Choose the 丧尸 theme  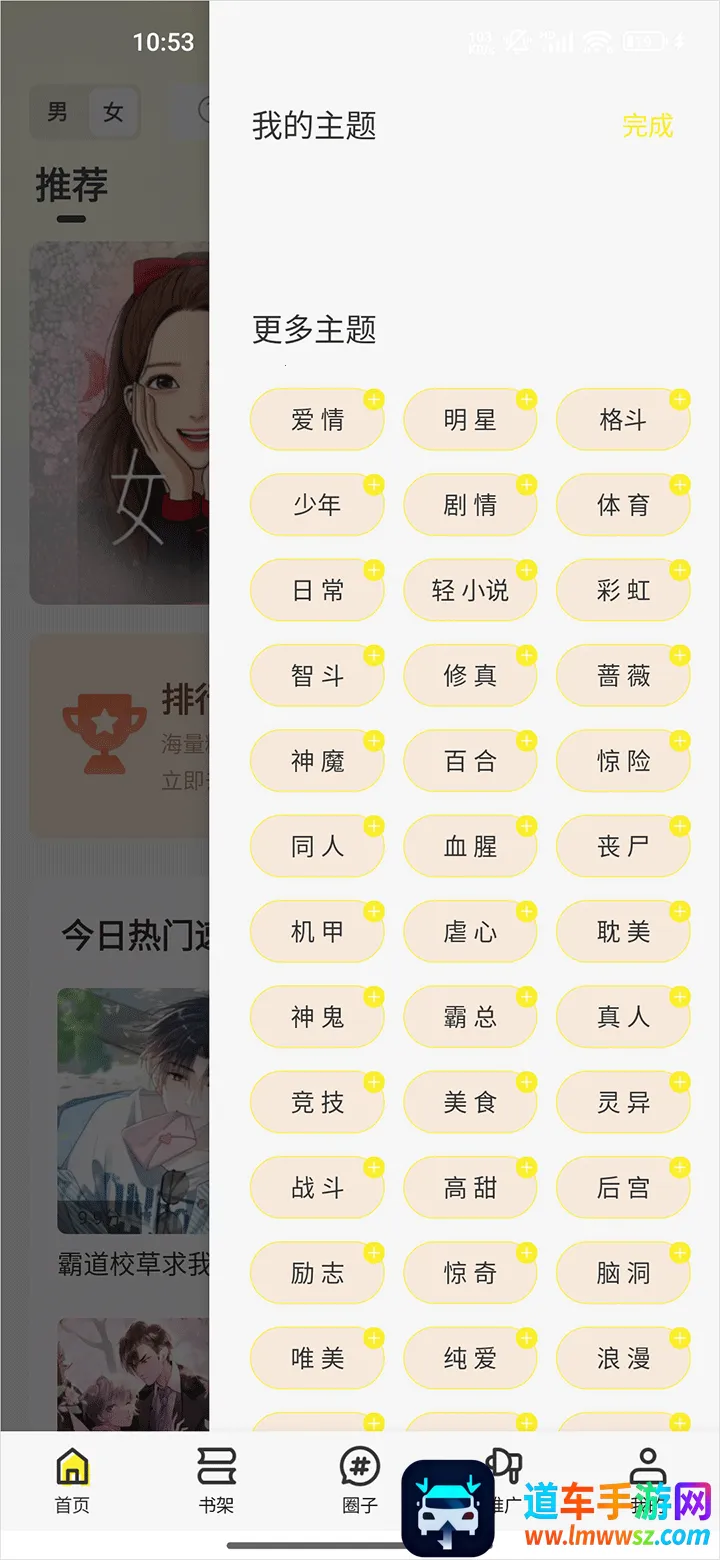(x=623, y=847)
